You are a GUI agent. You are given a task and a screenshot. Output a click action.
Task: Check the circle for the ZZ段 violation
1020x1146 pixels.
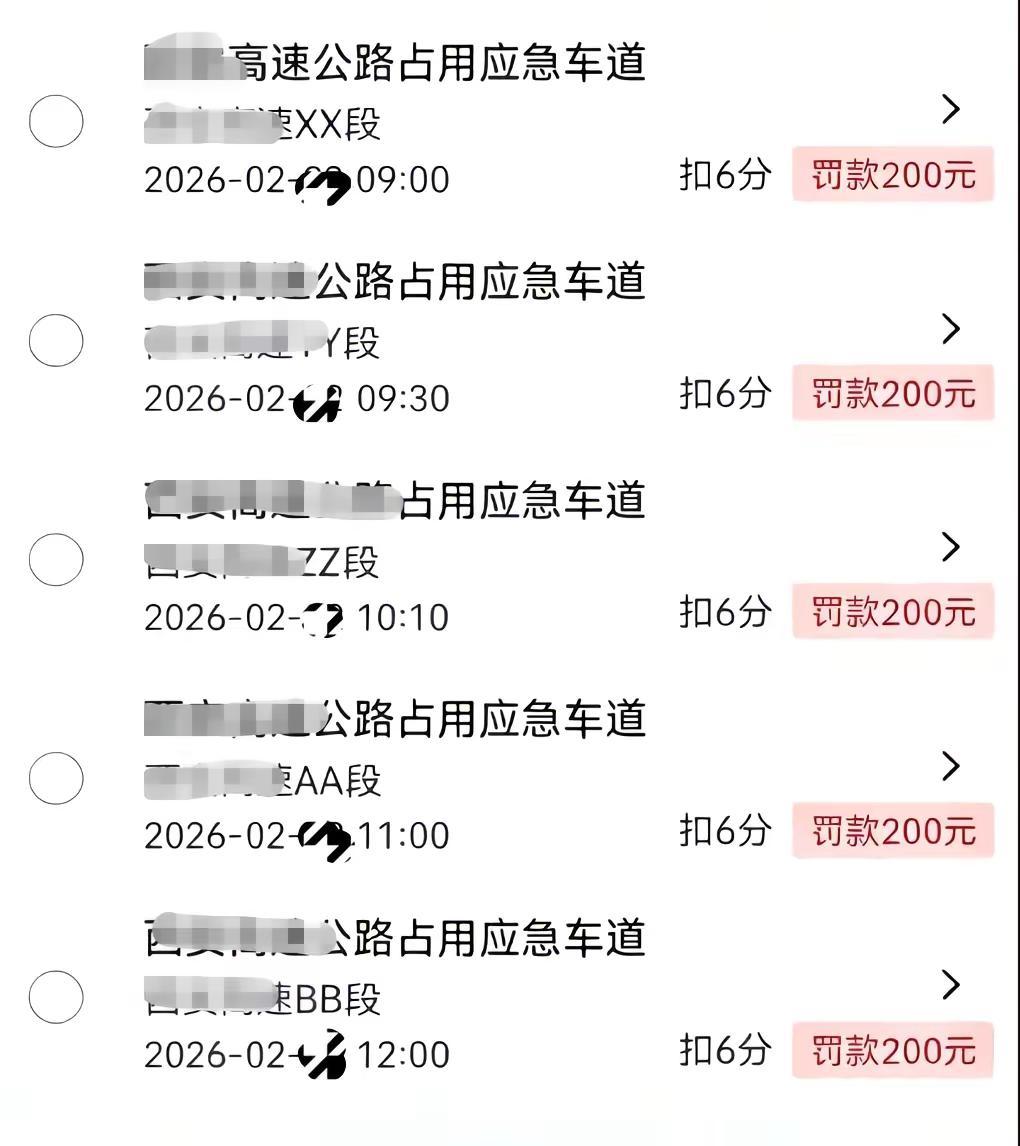[x=56, y=560]
